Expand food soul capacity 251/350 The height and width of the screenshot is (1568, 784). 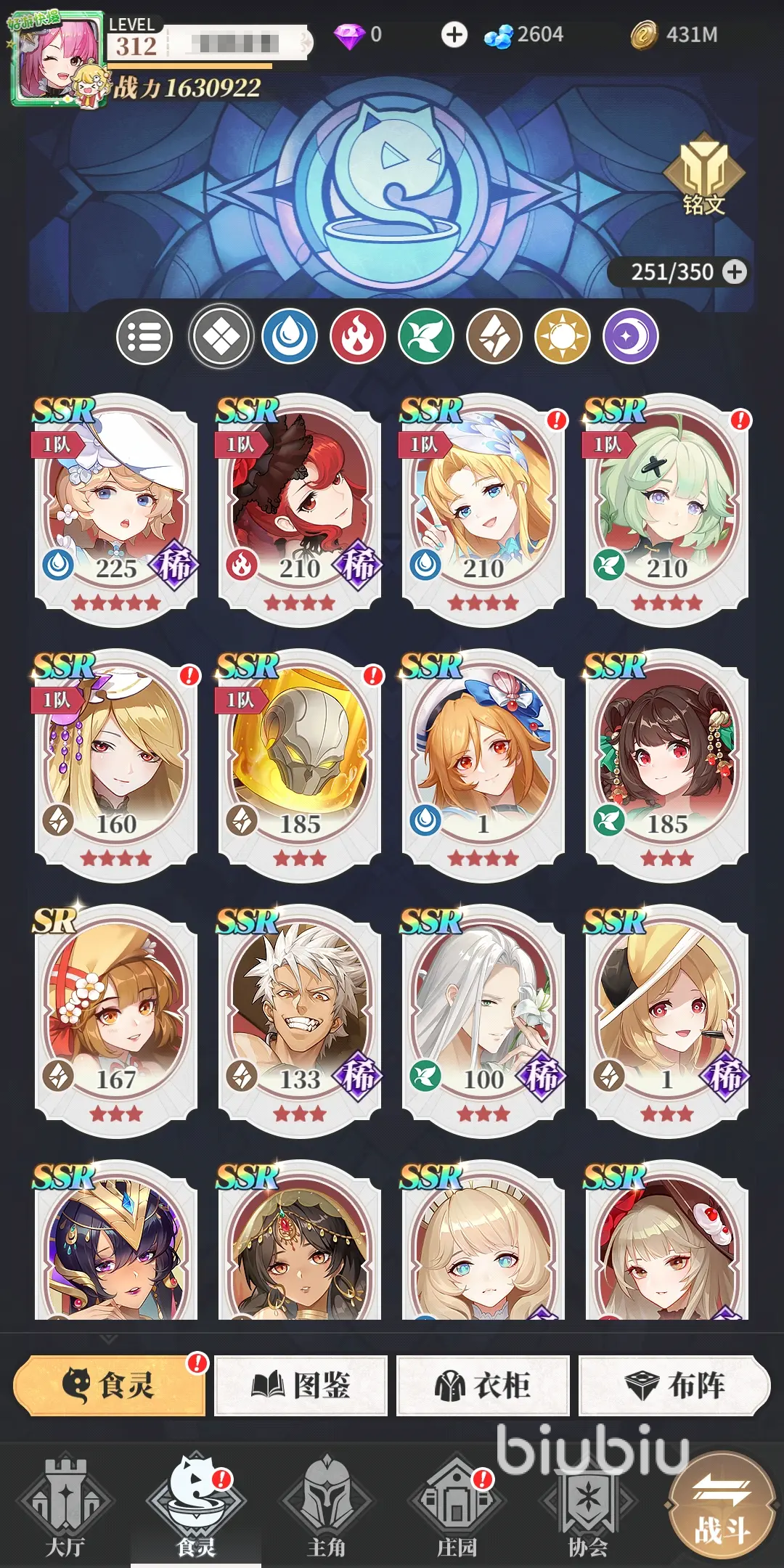735,272
